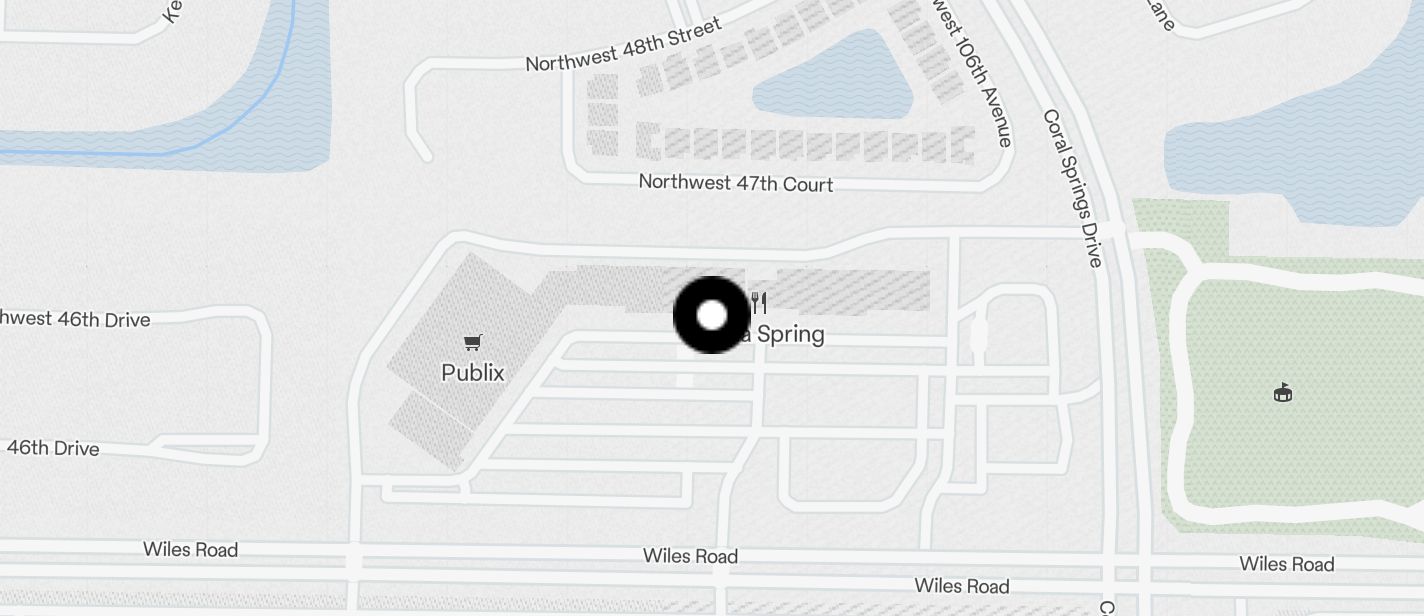The width and height of the screenshot is (1424, 616).
Task: Tap the black location pin marker
Action: pos(711,315)
